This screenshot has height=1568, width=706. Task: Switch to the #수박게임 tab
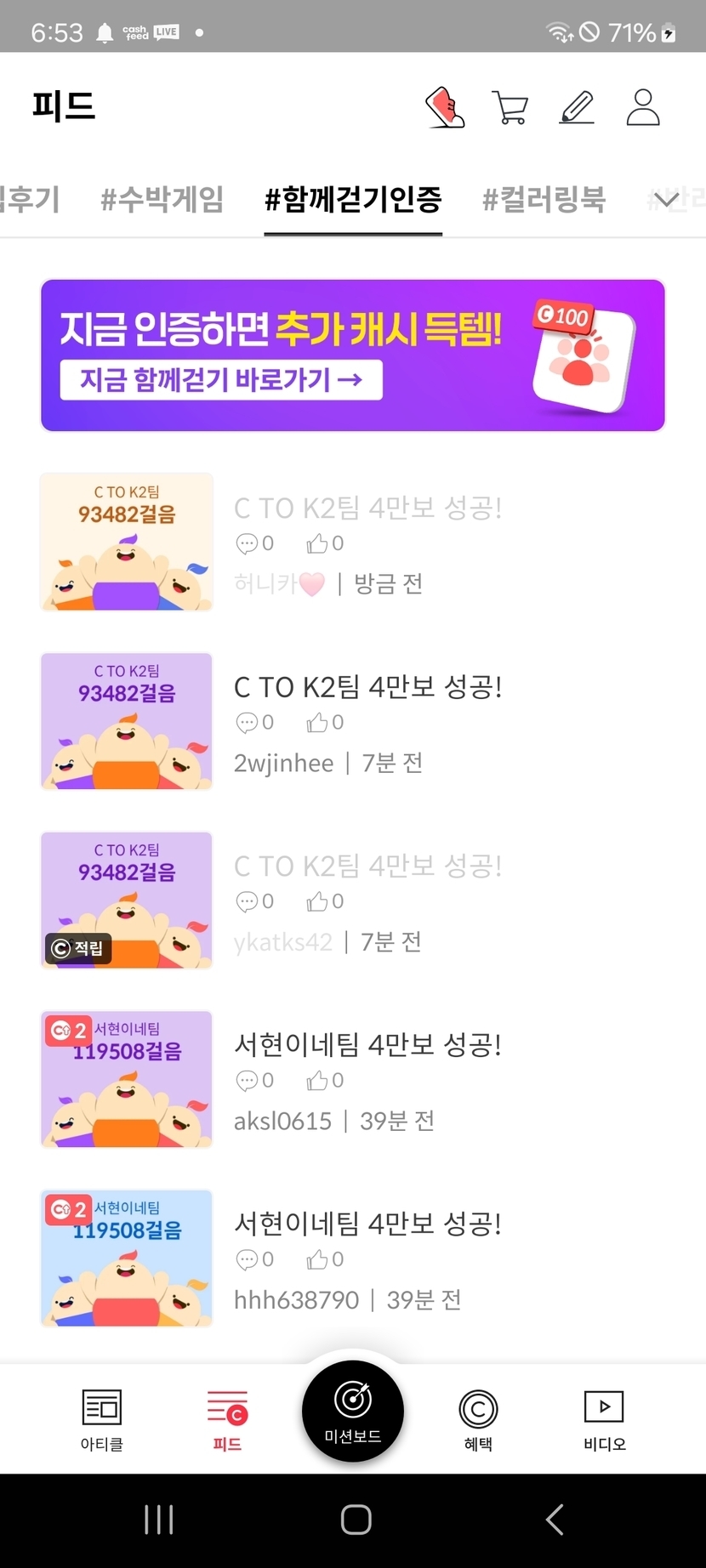coord(162,200)
